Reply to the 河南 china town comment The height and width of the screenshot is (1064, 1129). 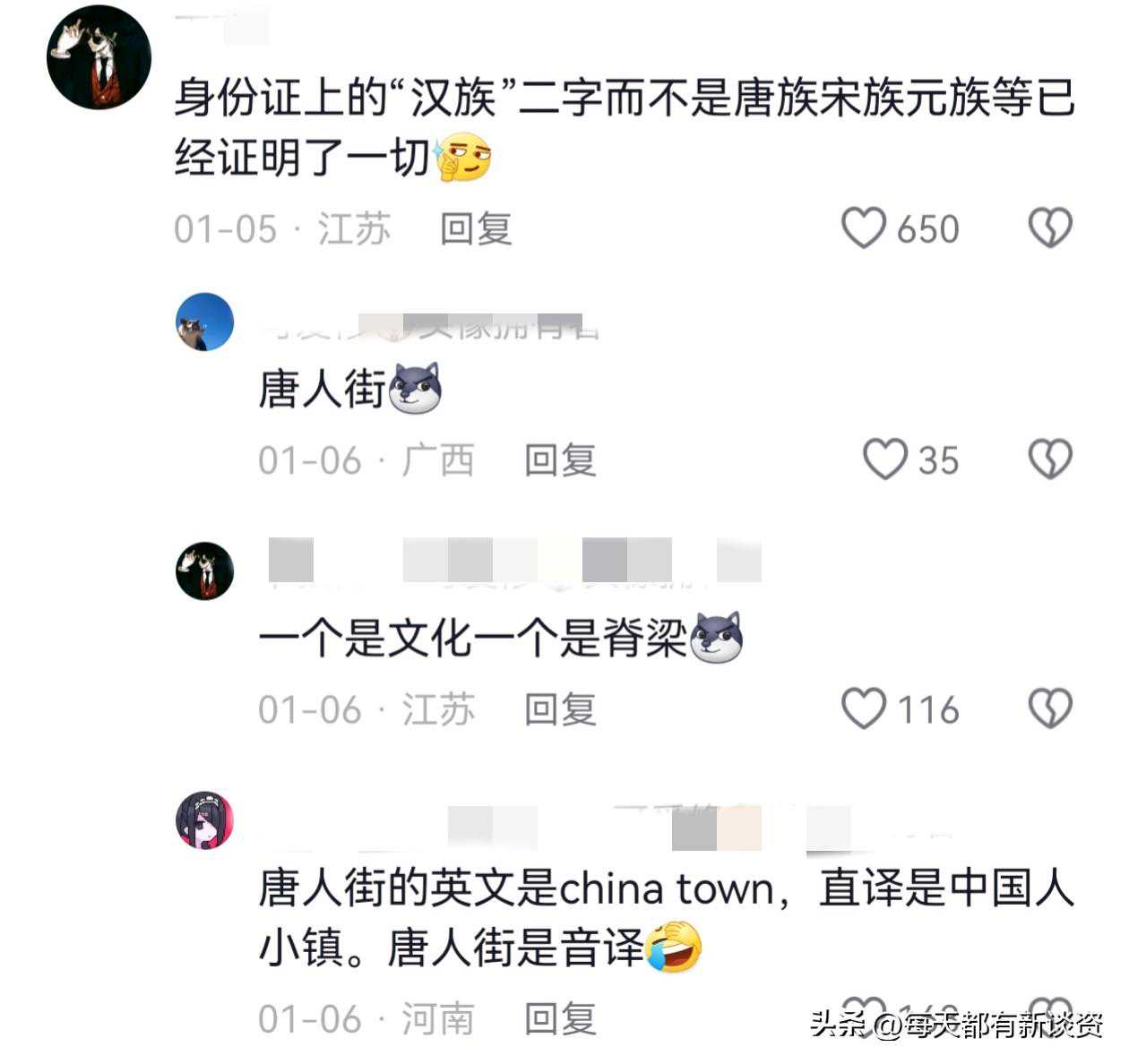click(560, 1018)
